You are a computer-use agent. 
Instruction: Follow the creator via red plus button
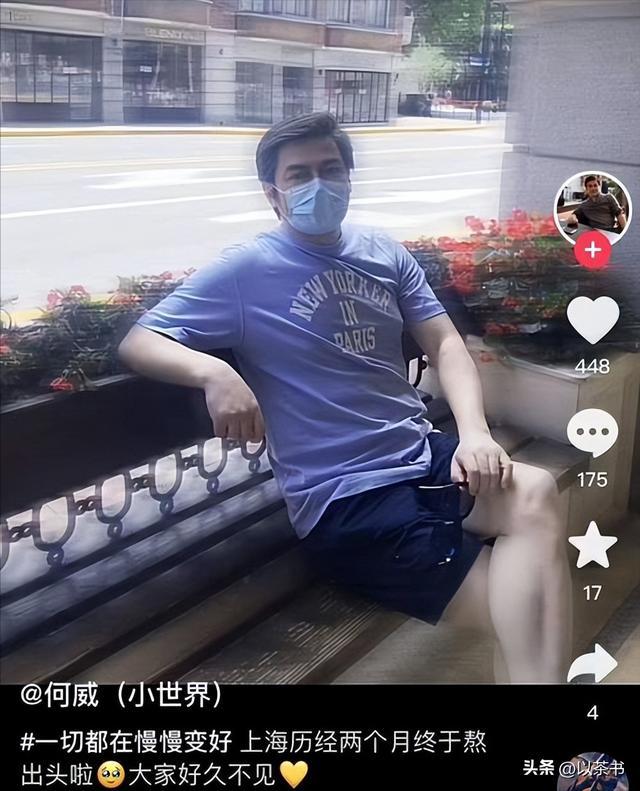[x=592, y=250]
